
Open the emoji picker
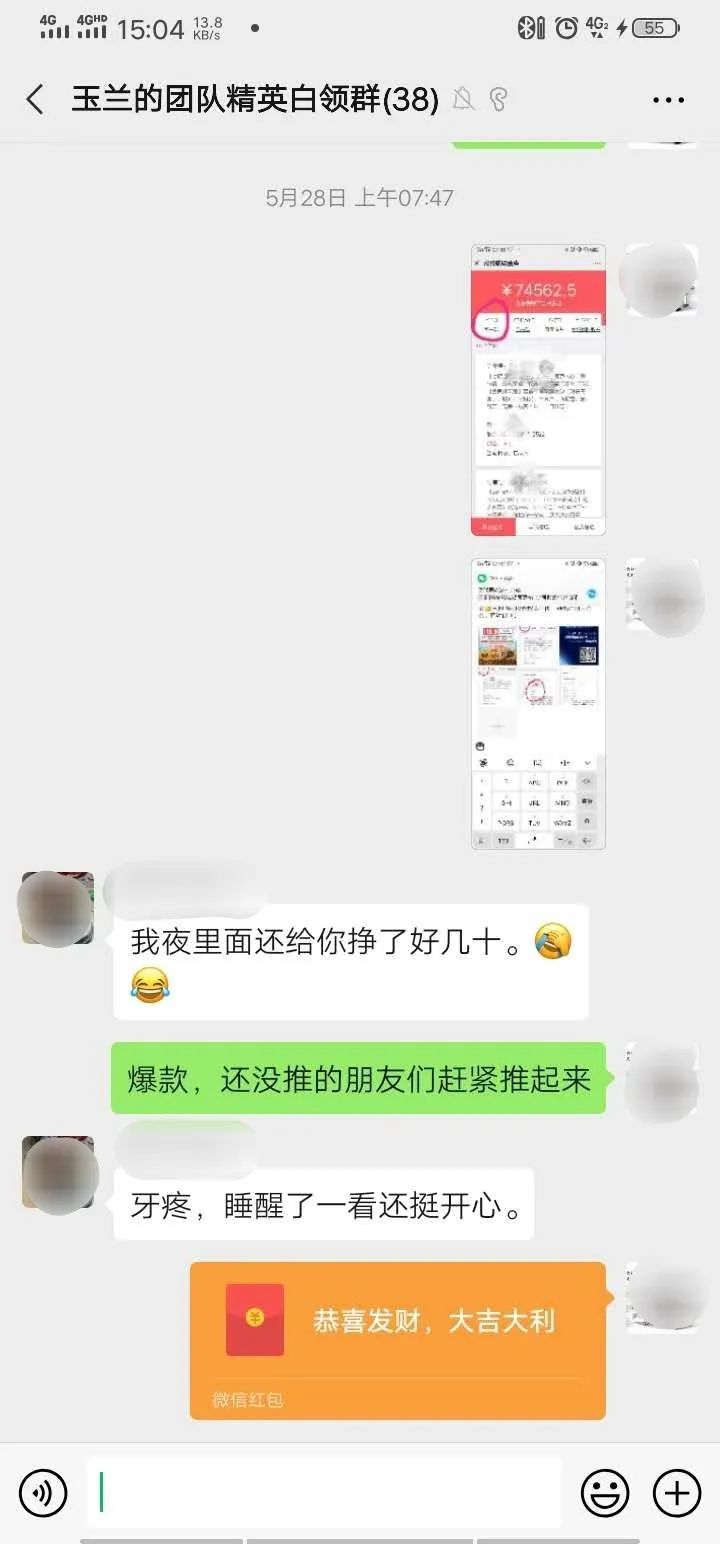point(605,1493)
